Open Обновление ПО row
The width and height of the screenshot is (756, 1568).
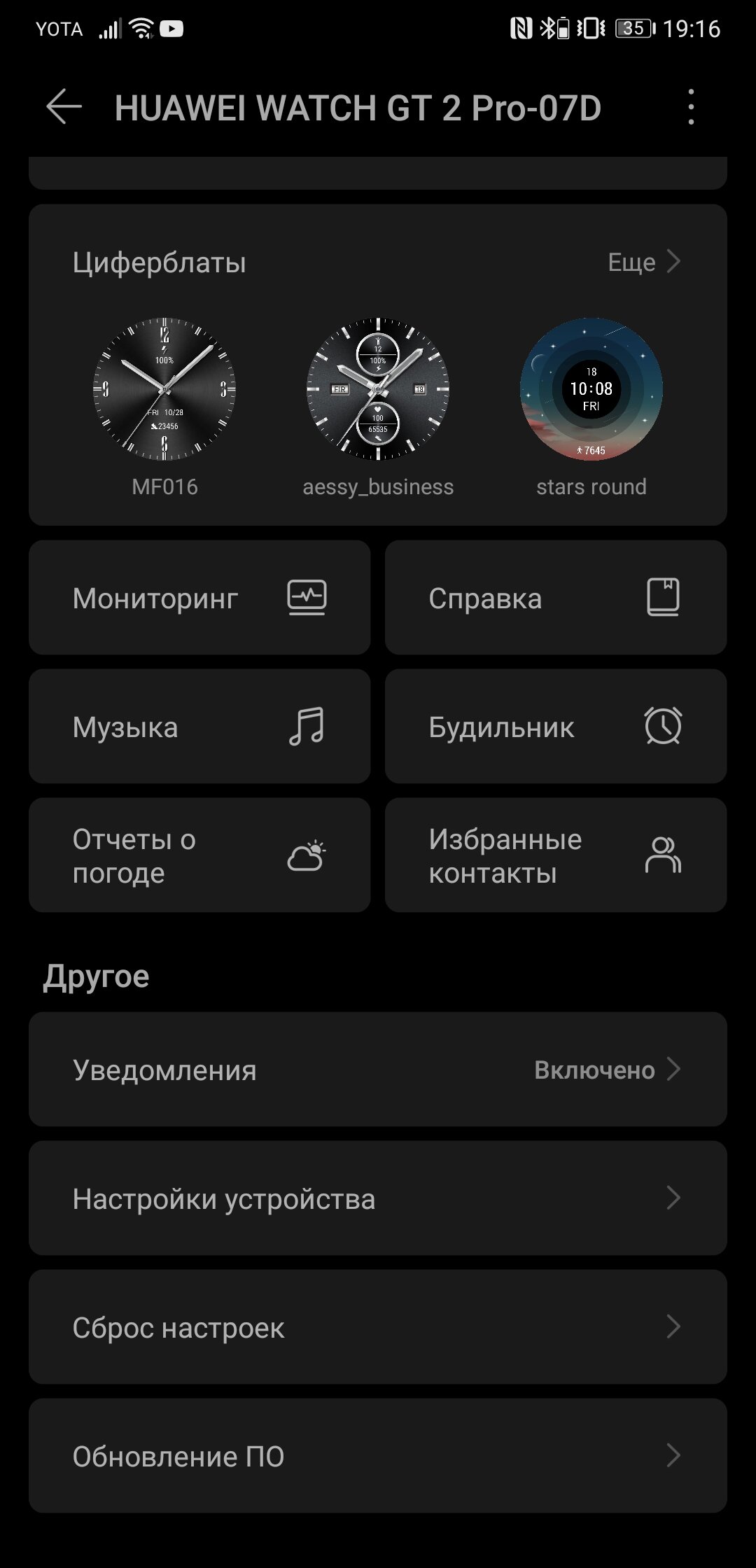[378, 1455]
